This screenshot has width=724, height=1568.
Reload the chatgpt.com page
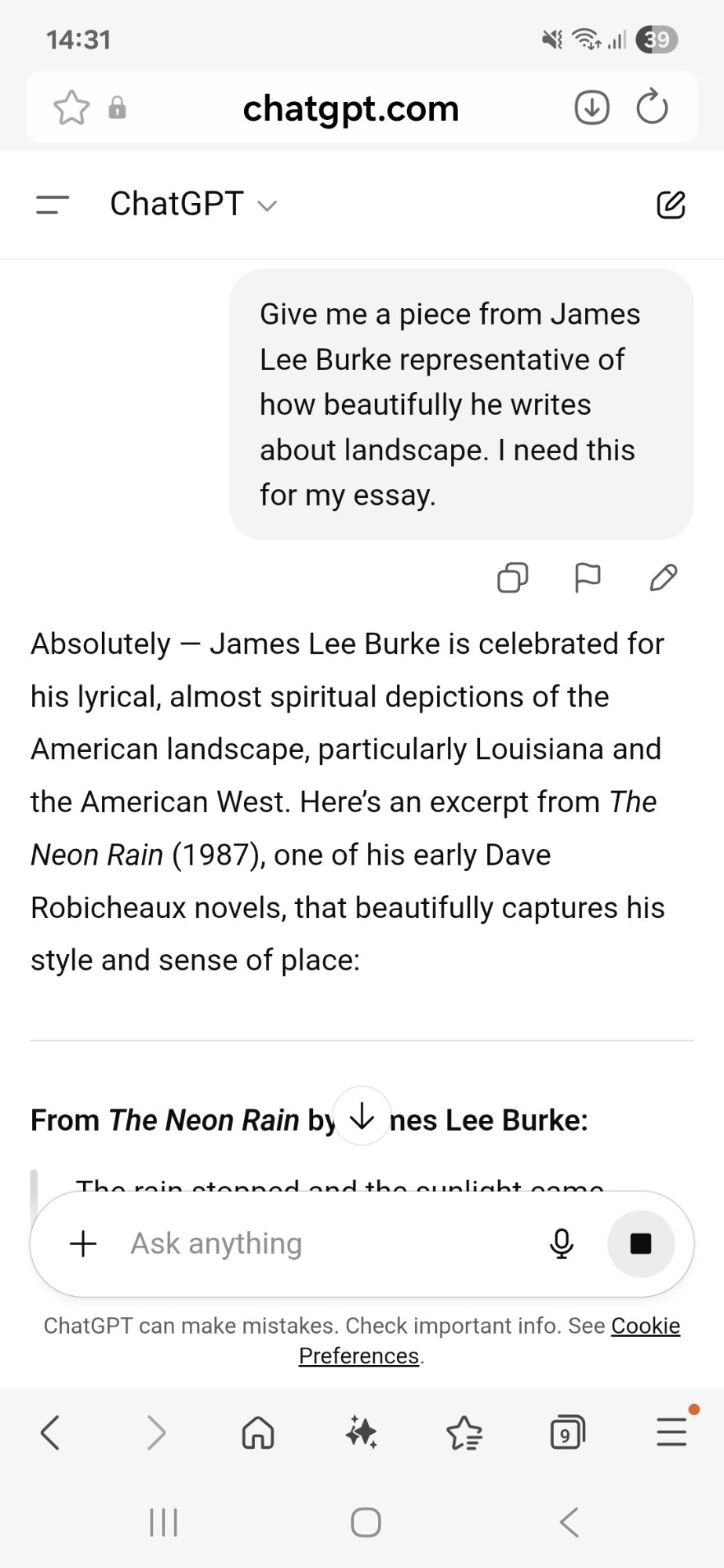point(652,107)
